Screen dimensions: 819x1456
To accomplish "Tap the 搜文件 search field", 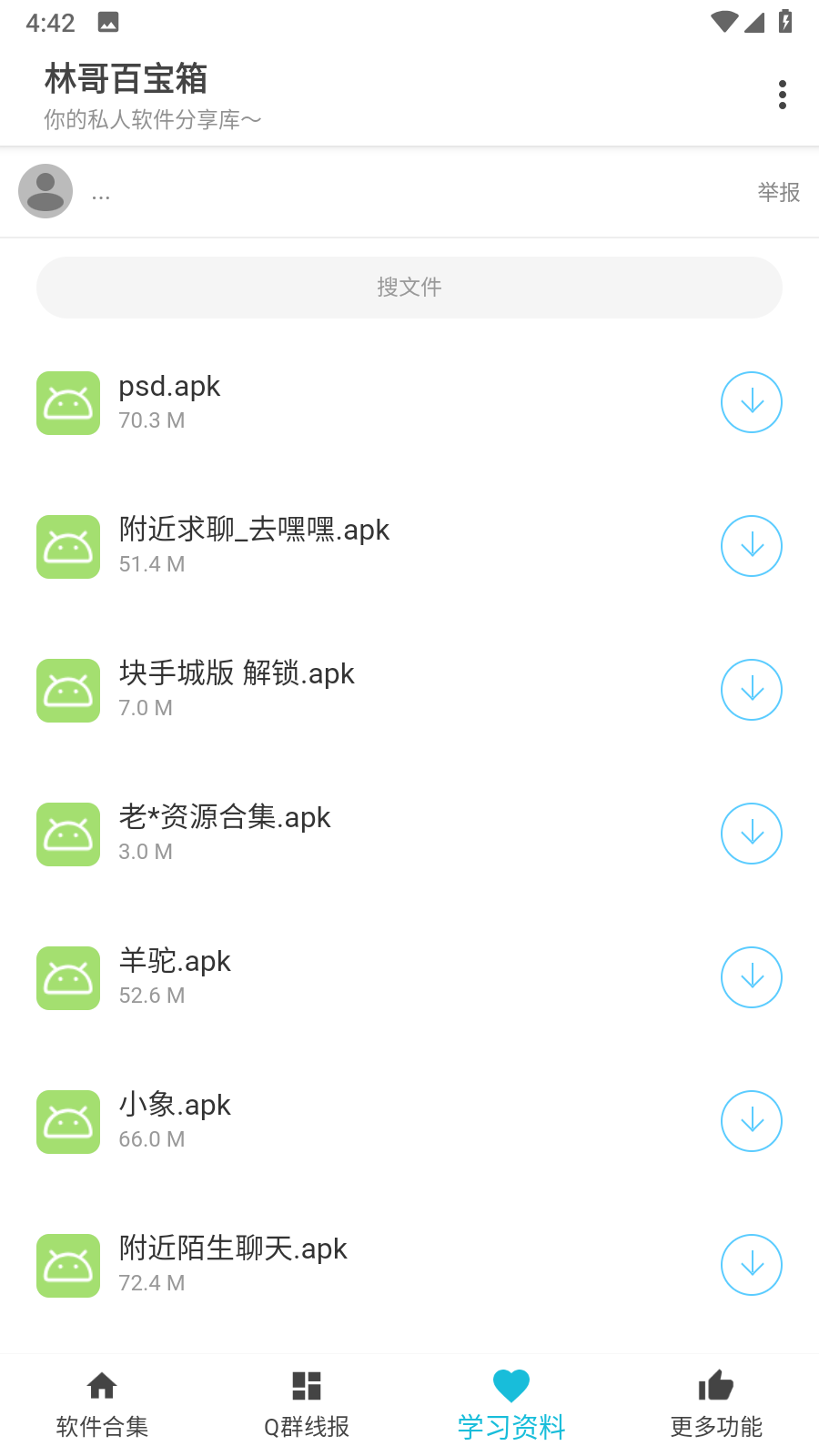I will pyautogui.click(x=409, y=287).
